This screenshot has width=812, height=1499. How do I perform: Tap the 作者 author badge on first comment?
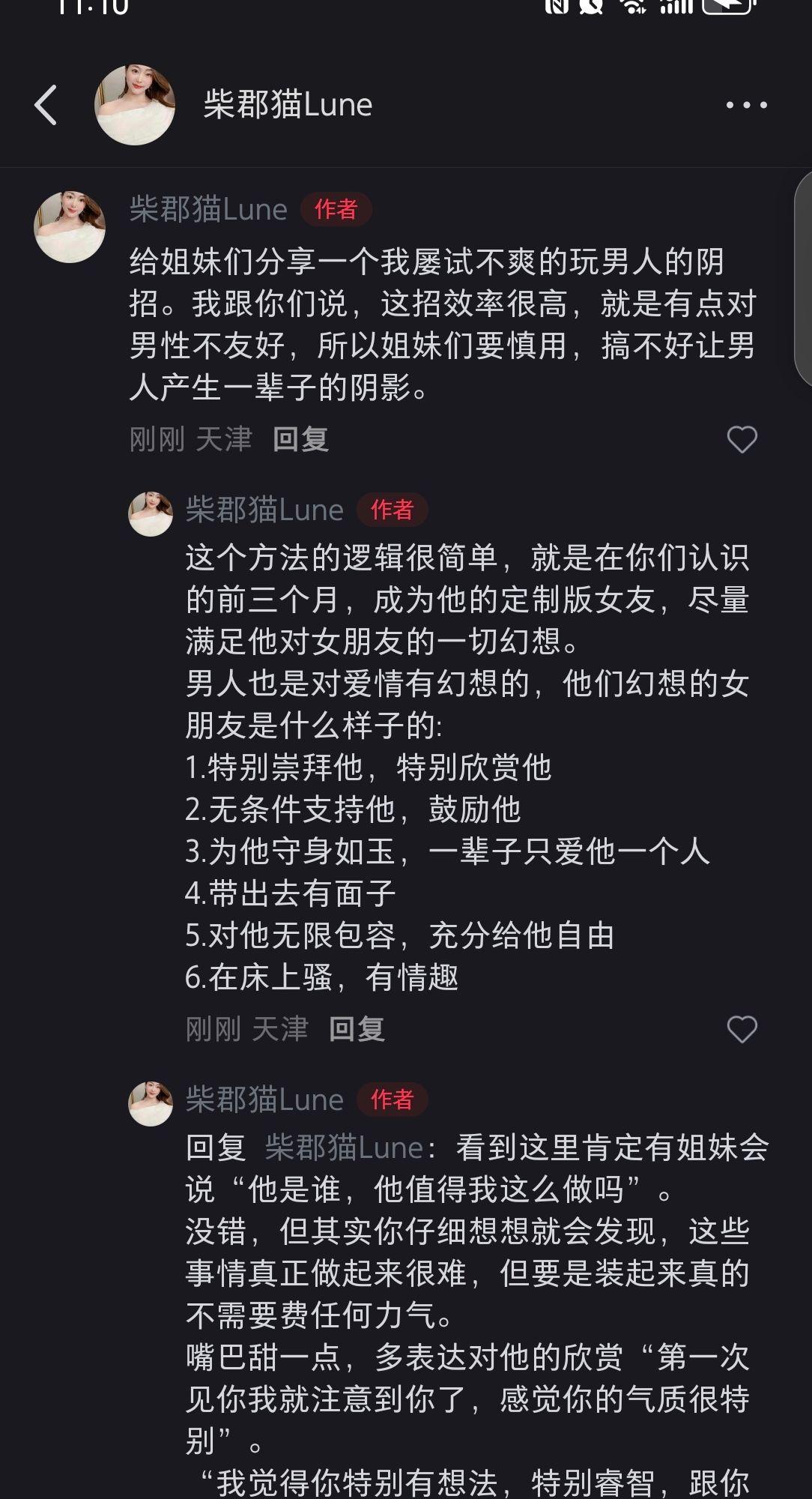337,211
